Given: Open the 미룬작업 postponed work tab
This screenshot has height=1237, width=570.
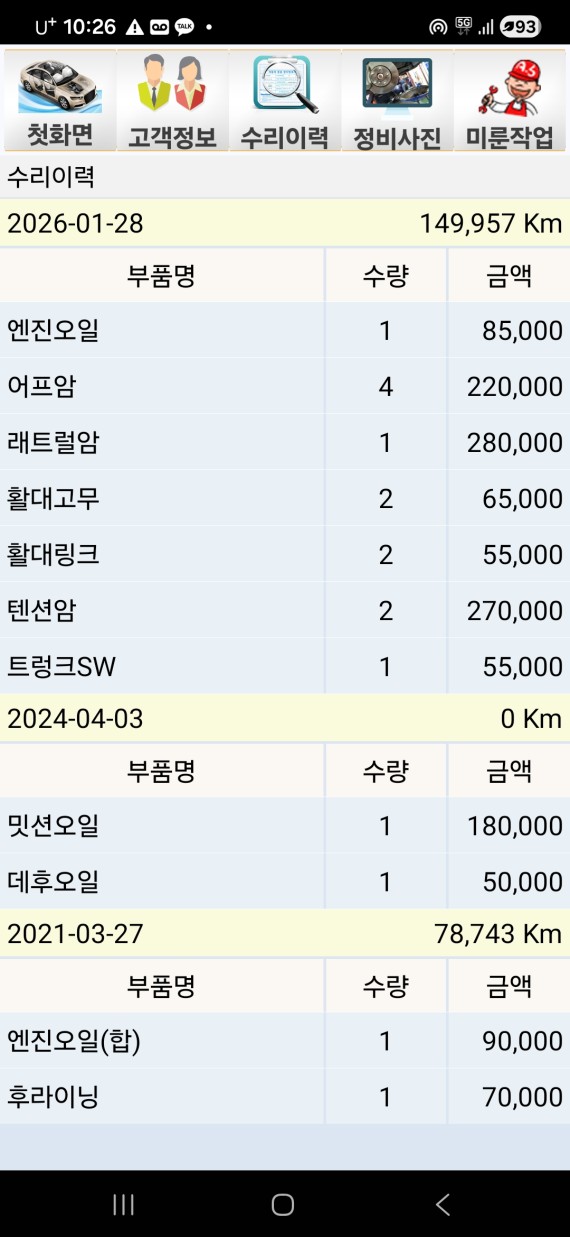Looking at the screenshot, I should pyautogui.click(x=509, y=101).
